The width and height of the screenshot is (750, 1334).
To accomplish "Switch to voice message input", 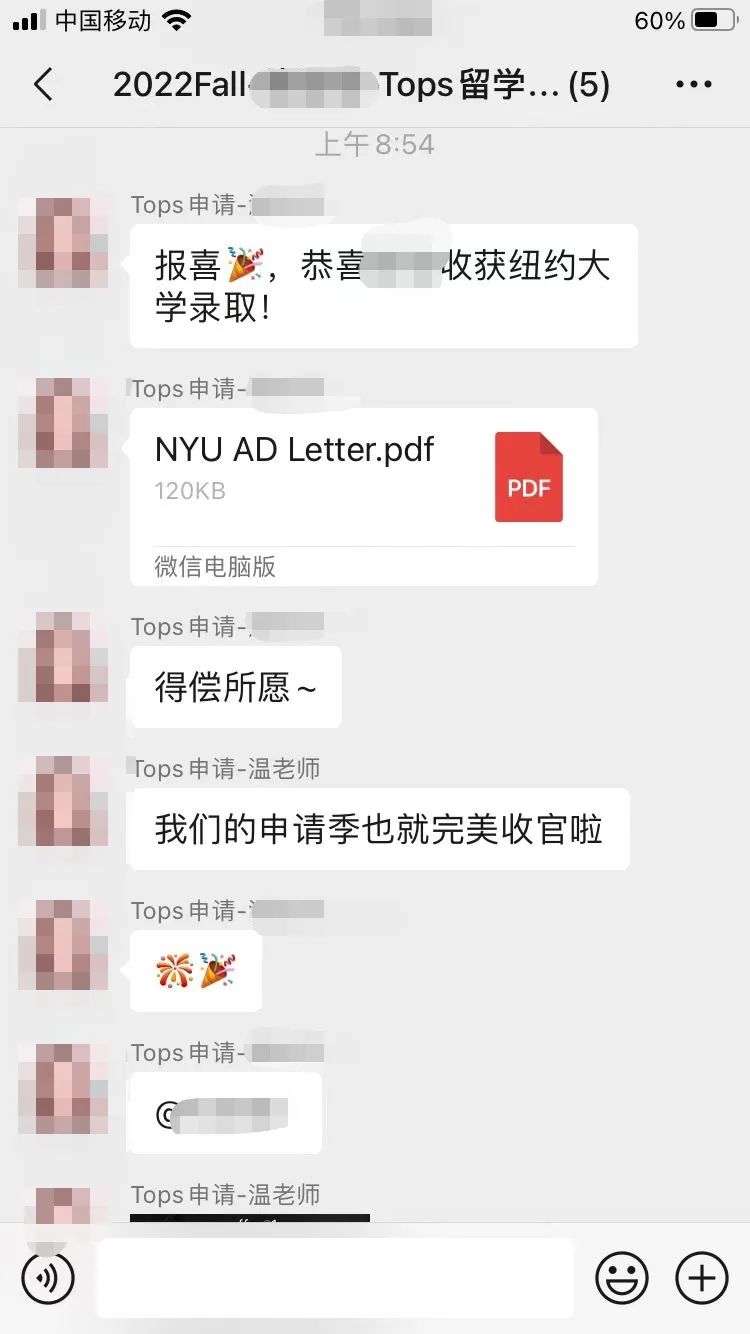I will [48, 1277].
